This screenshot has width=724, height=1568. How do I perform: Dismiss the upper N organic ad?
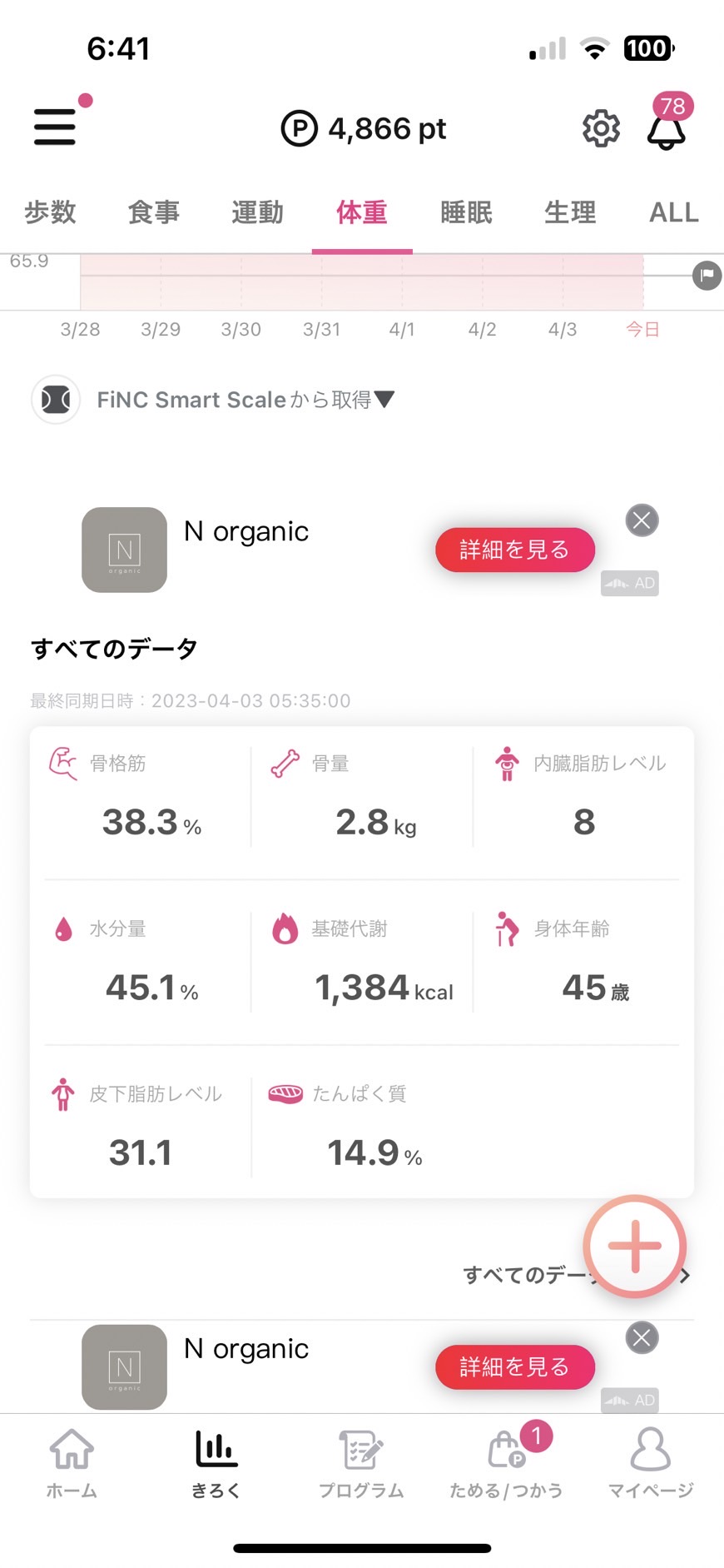tap(642, 520)
